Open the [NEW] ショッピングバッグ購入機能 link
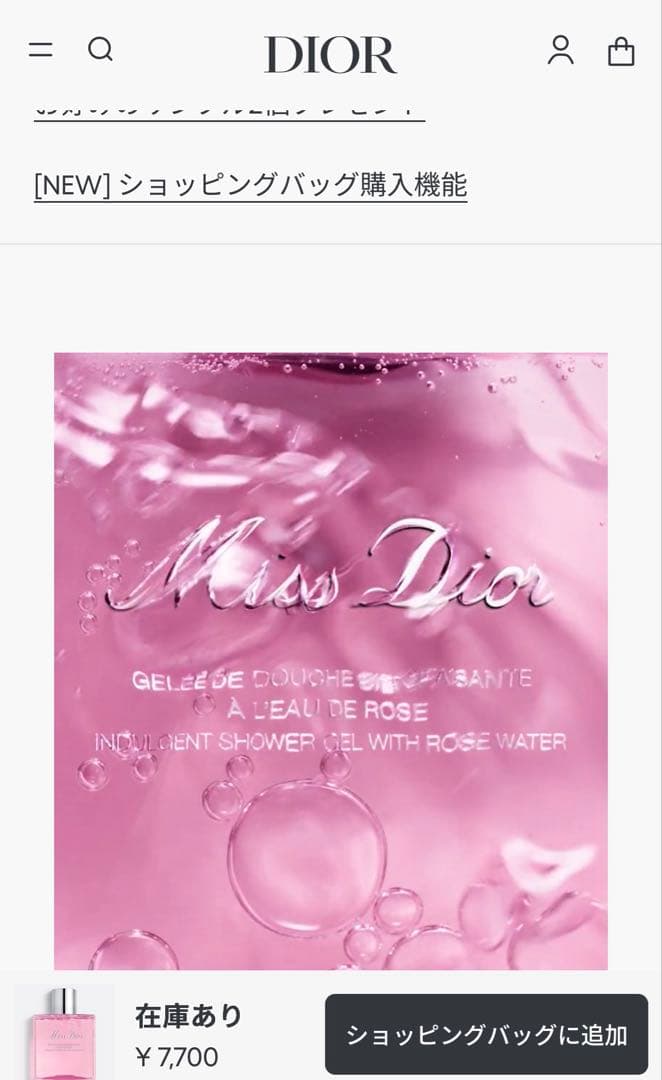The height and width of the screenshot is (1080, 662). point(250,185)
